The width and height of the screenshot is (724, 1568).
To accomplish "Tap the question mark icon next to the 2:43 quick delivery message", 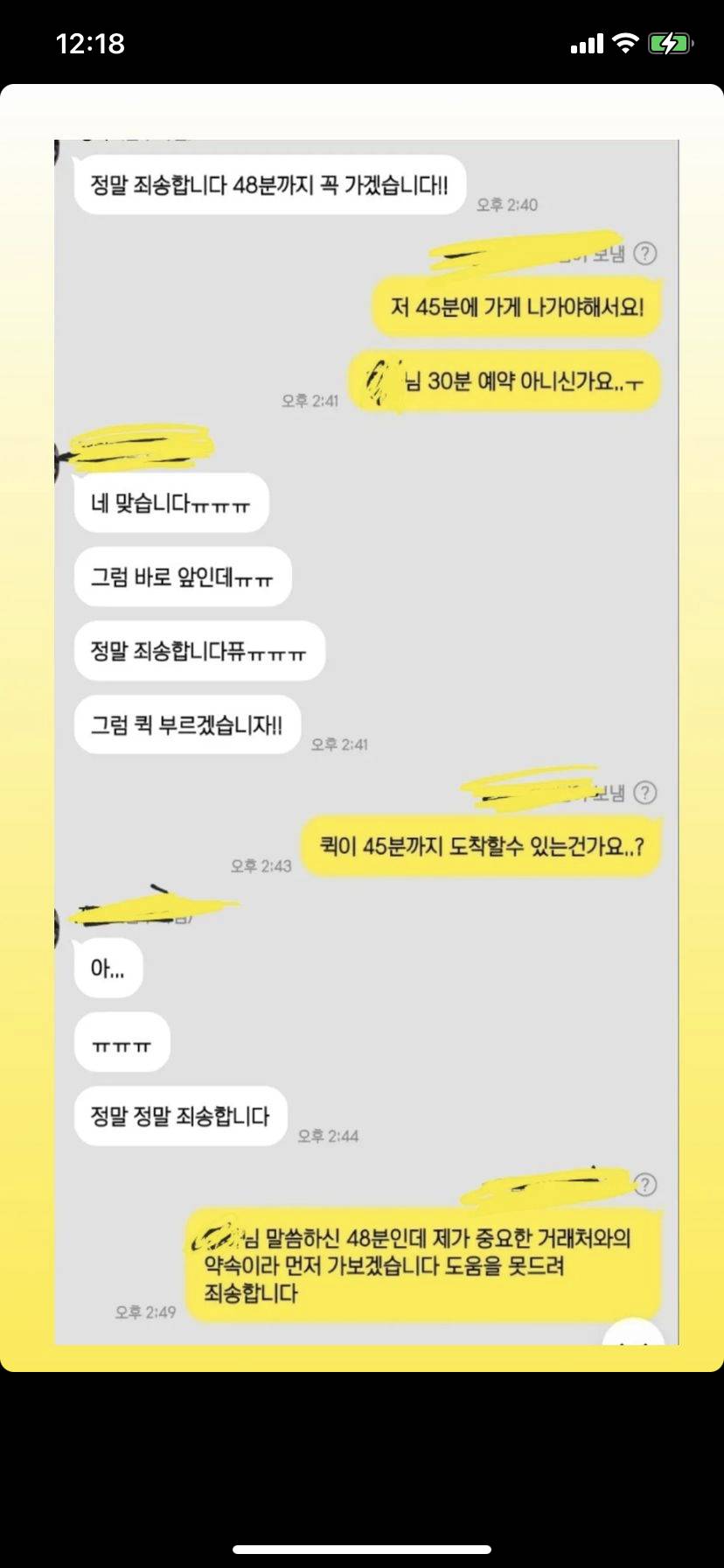I will [646, 793].
